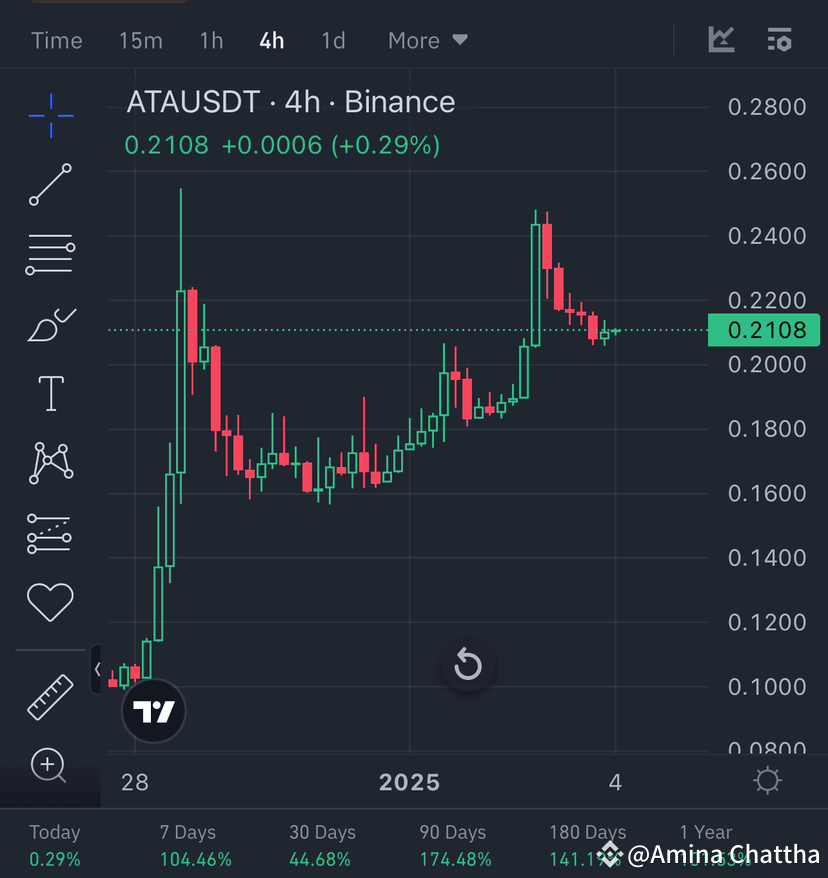Screen dimensions: 828x878
Task: Select the trend line drawing tool
Action: tap(50, 185)
